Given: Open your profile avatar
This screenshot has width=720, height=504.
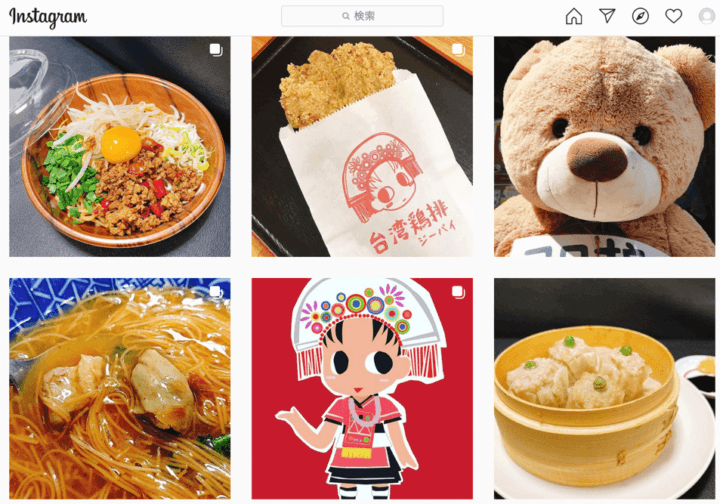Looking at the screenshot, I should pos(707,16).
